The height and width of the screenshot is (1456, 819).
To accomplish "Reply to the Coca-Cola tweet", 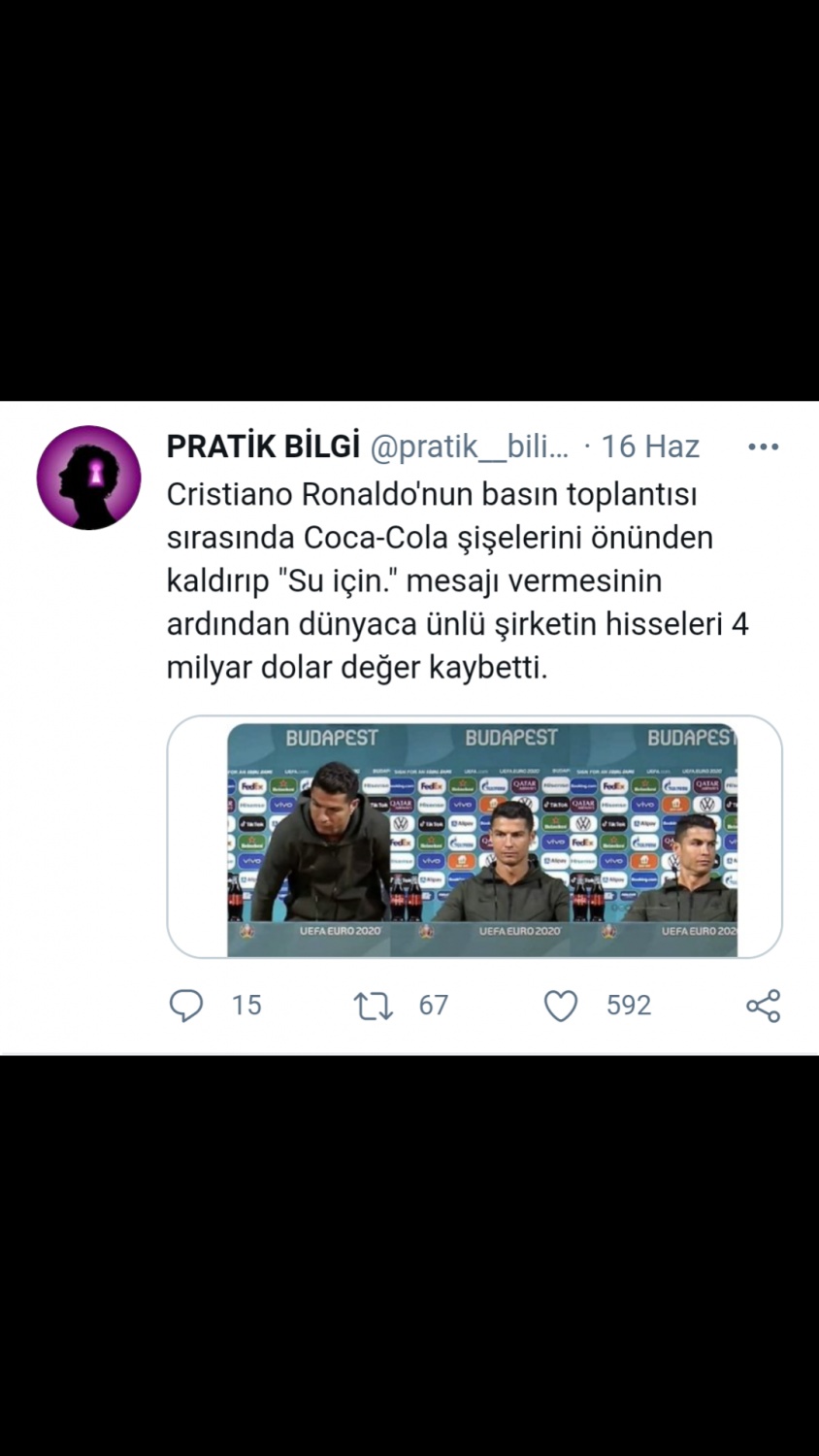I will pyautogui.click(x=186, y=1006).
